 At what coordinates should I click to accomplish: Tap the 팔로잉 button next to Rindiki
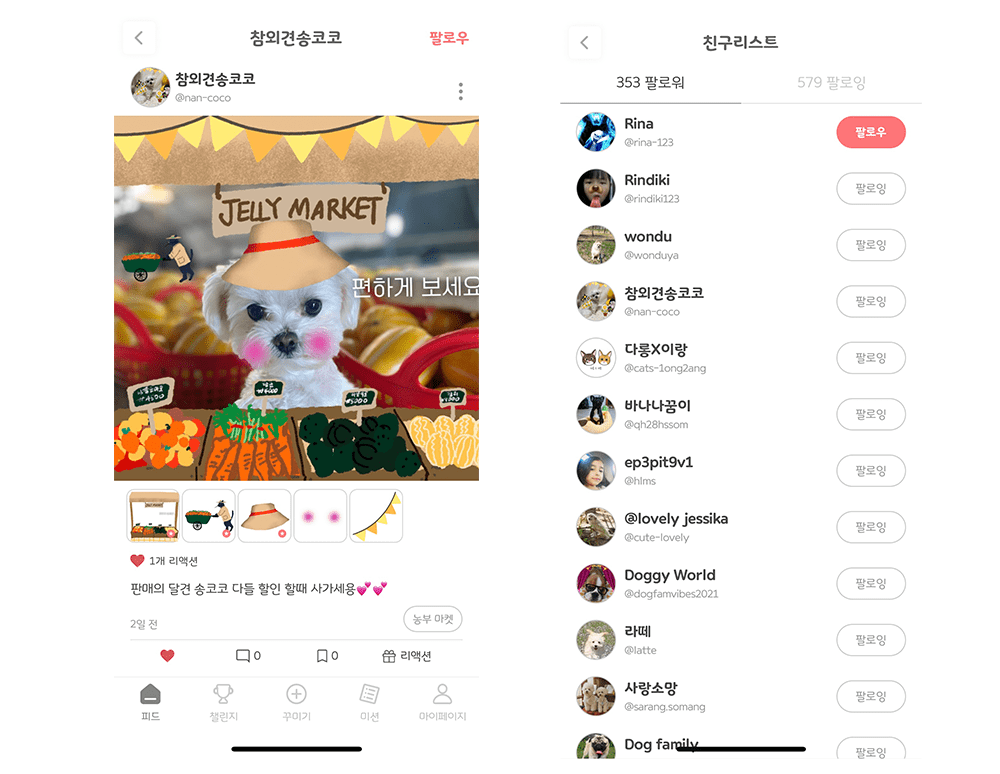tap(870, 188)
